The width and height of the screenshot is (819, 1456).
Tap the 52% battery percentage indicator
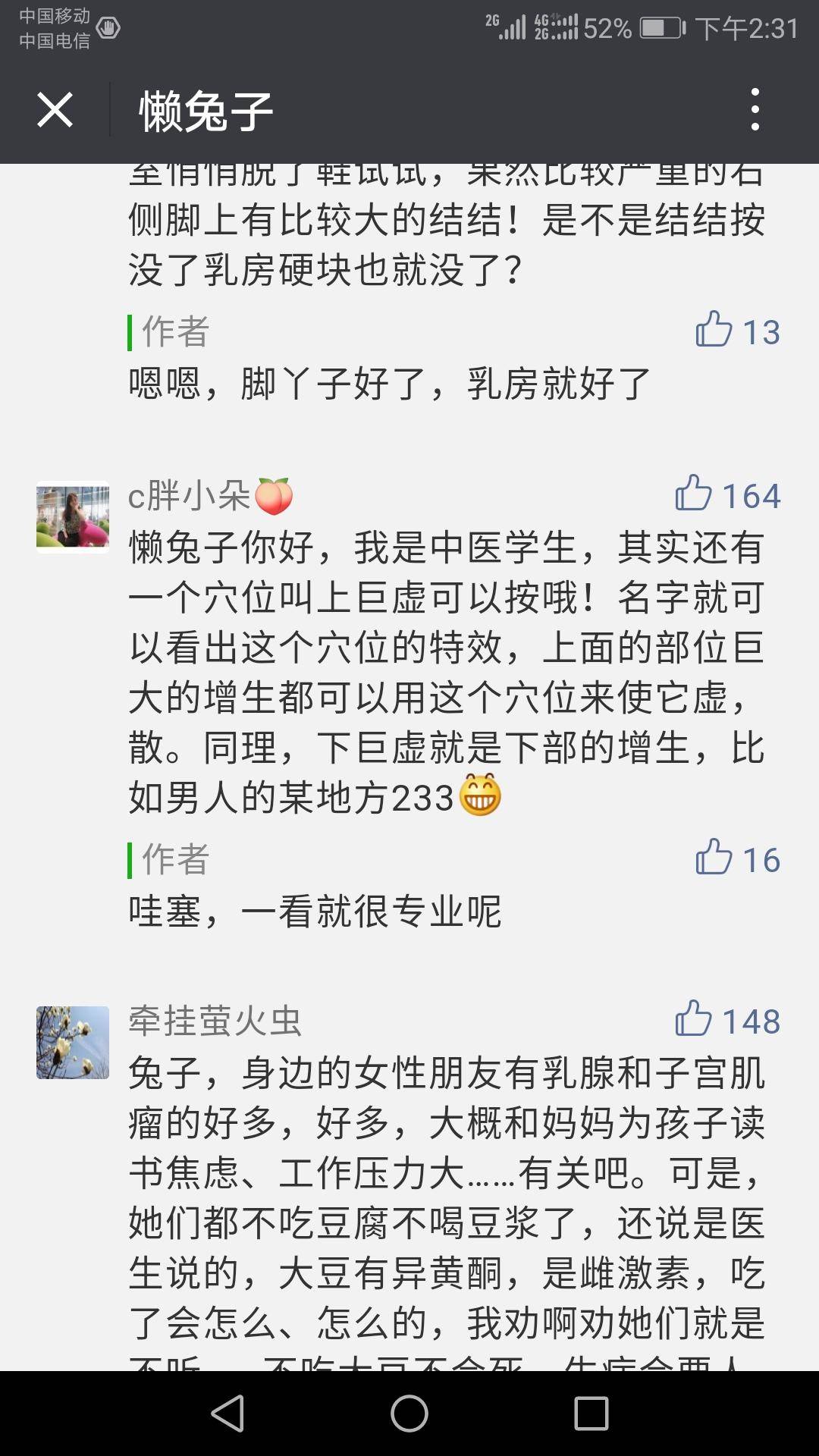608,27
